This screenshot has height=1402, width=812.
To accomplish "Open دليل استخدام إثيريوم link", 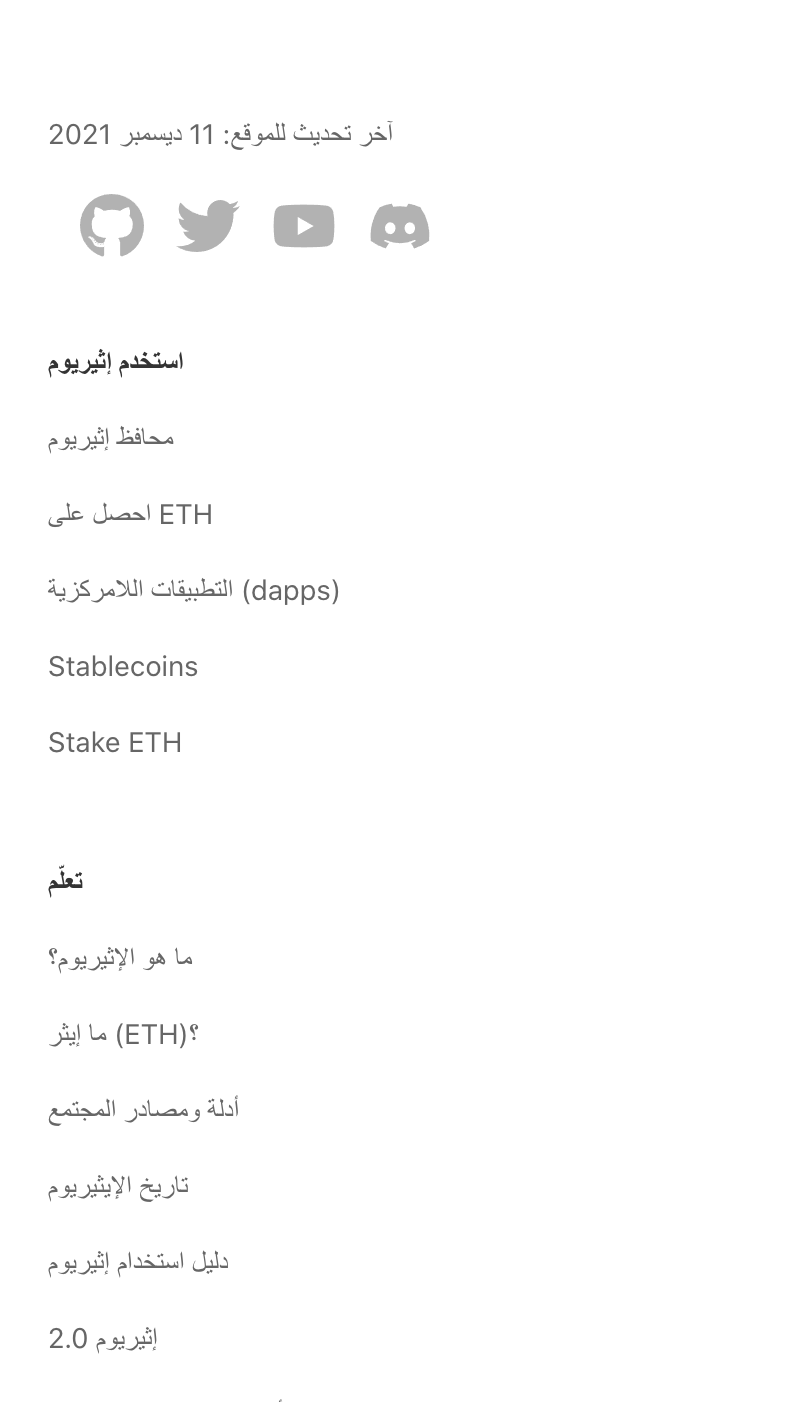I will tap(139, 1262).
